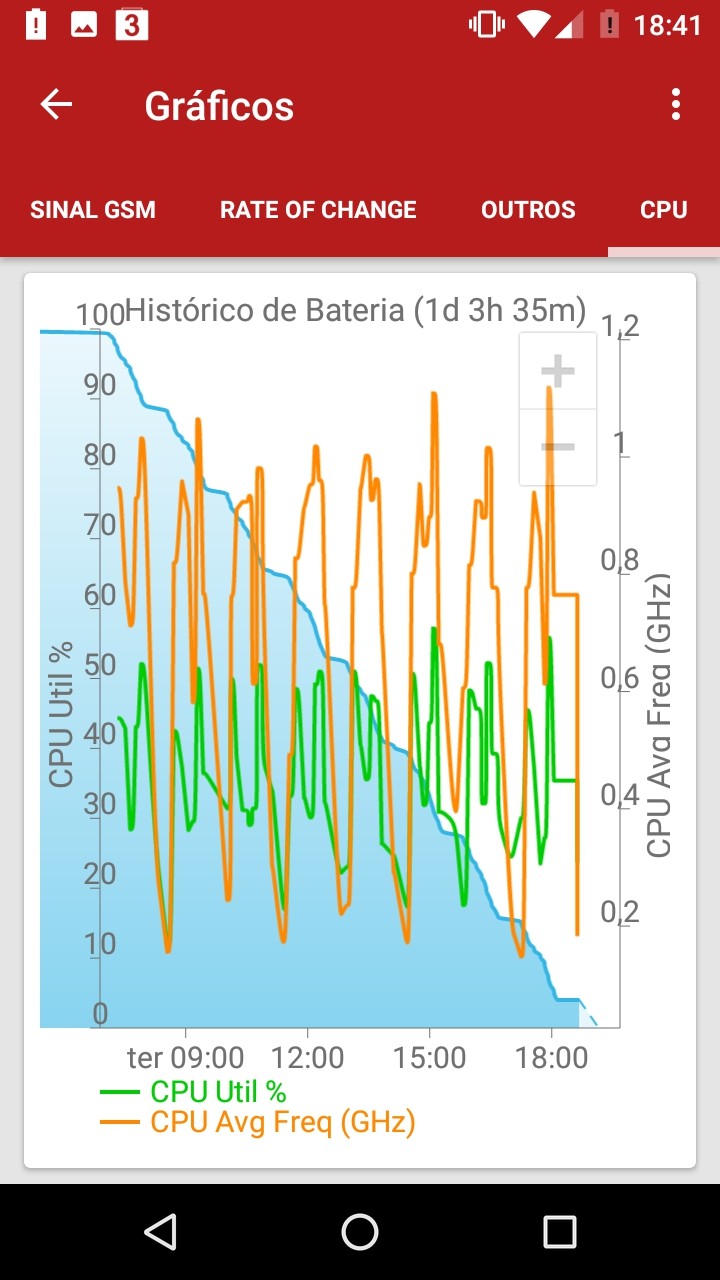Image resolution: width=720 pixels, height=1280 pixels.
Task: Open recent apps from navigation bar
Action: 559,1232
